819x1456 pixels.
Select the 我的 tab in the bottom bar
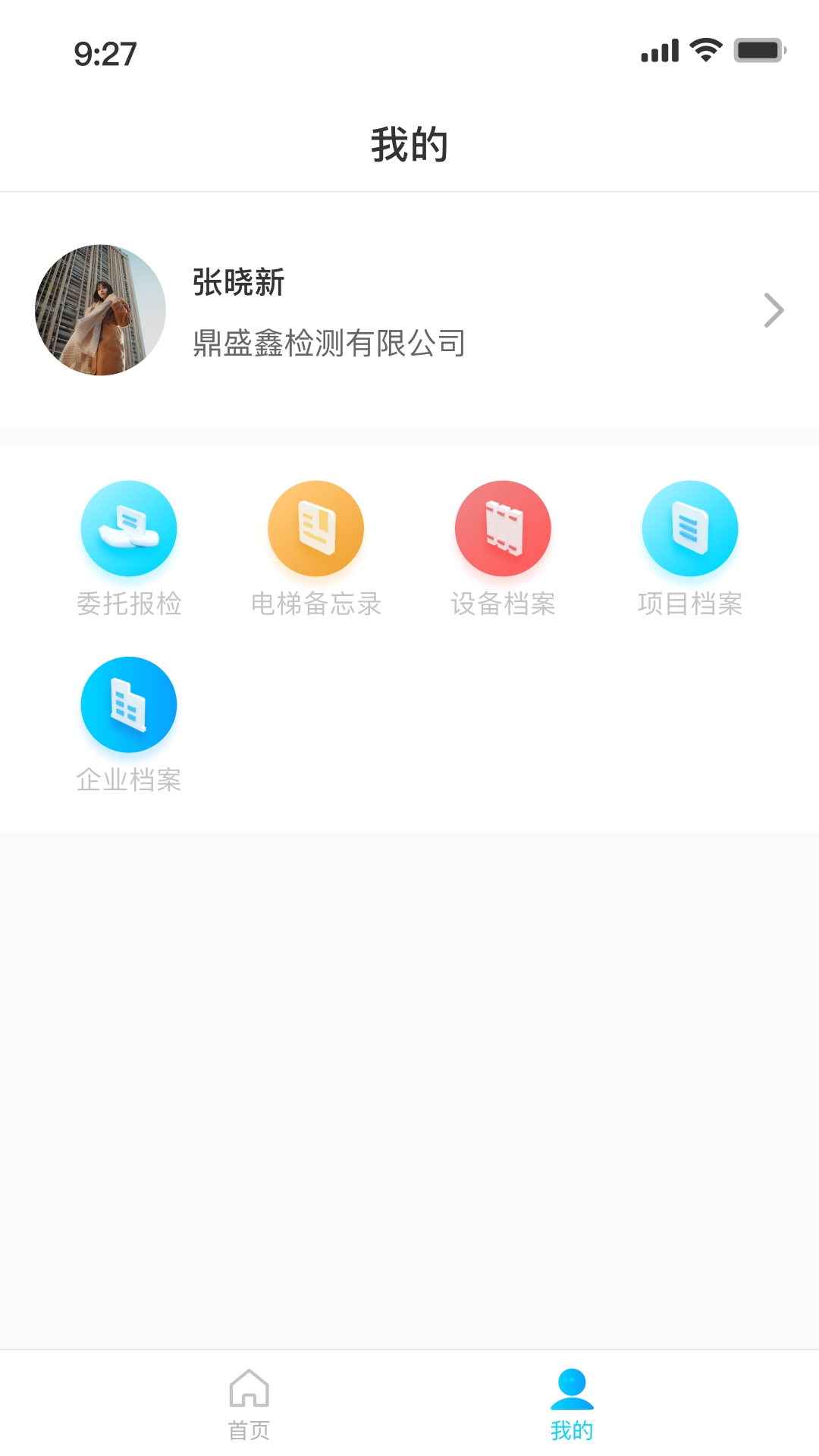coord(572,1403)
